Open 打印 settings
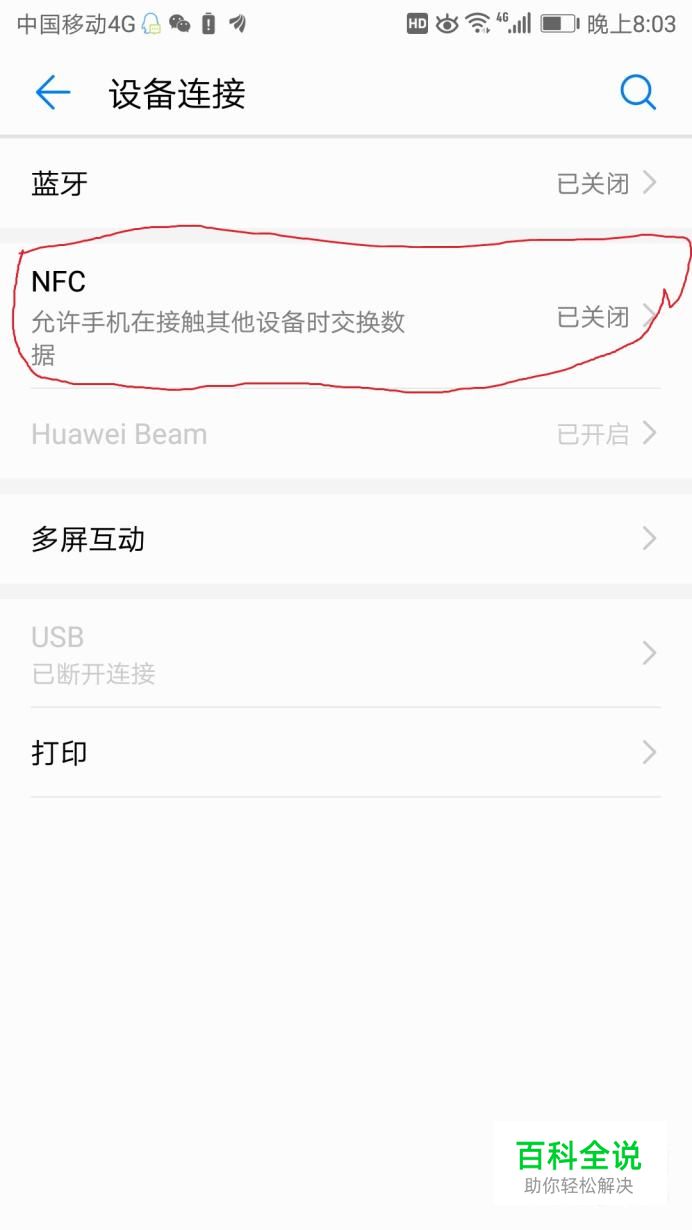The width and height of the screenshot is (692, 1230). click(x=345, y=752)
